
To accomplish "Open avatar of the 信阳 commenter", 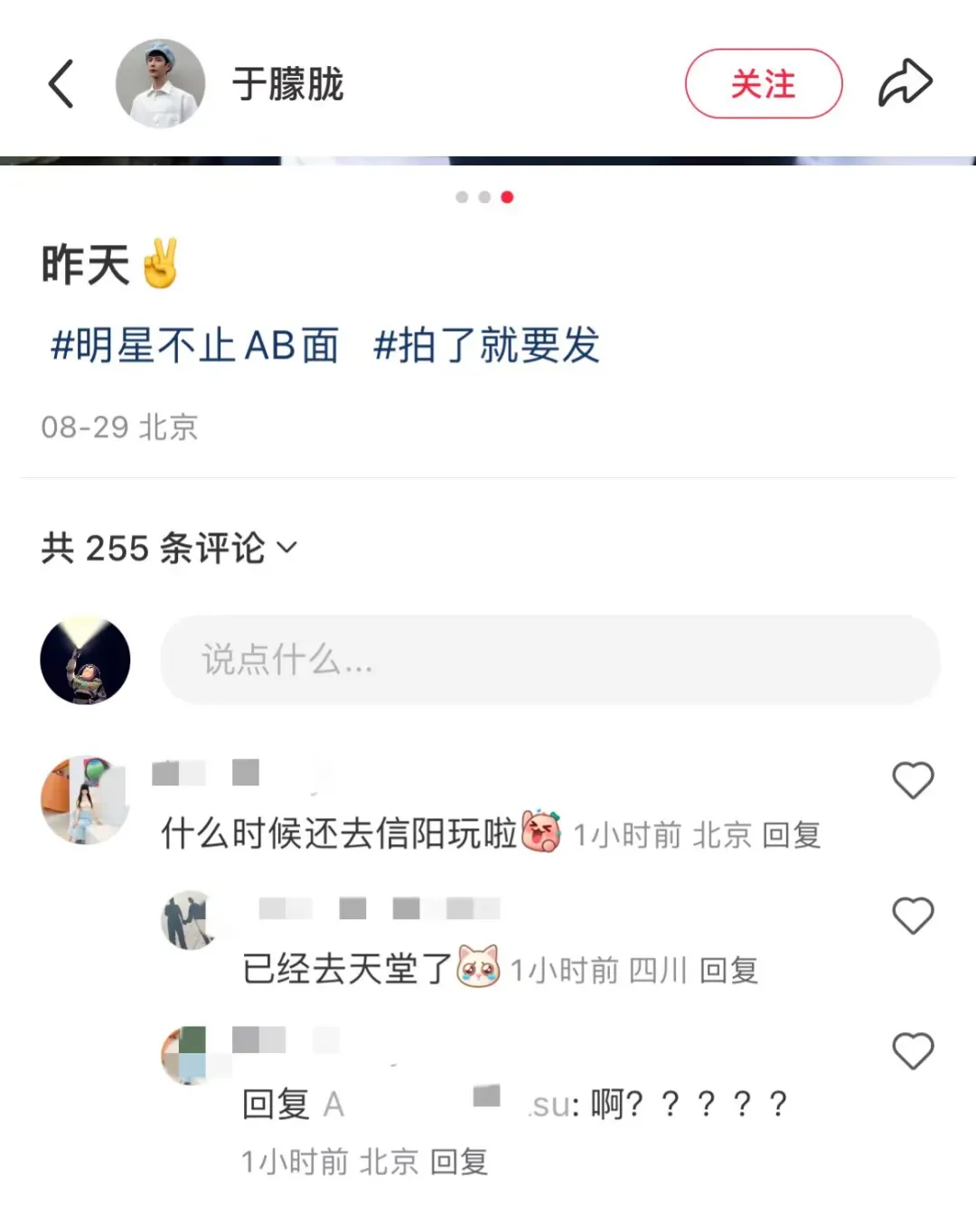I will tap(85, 801).
